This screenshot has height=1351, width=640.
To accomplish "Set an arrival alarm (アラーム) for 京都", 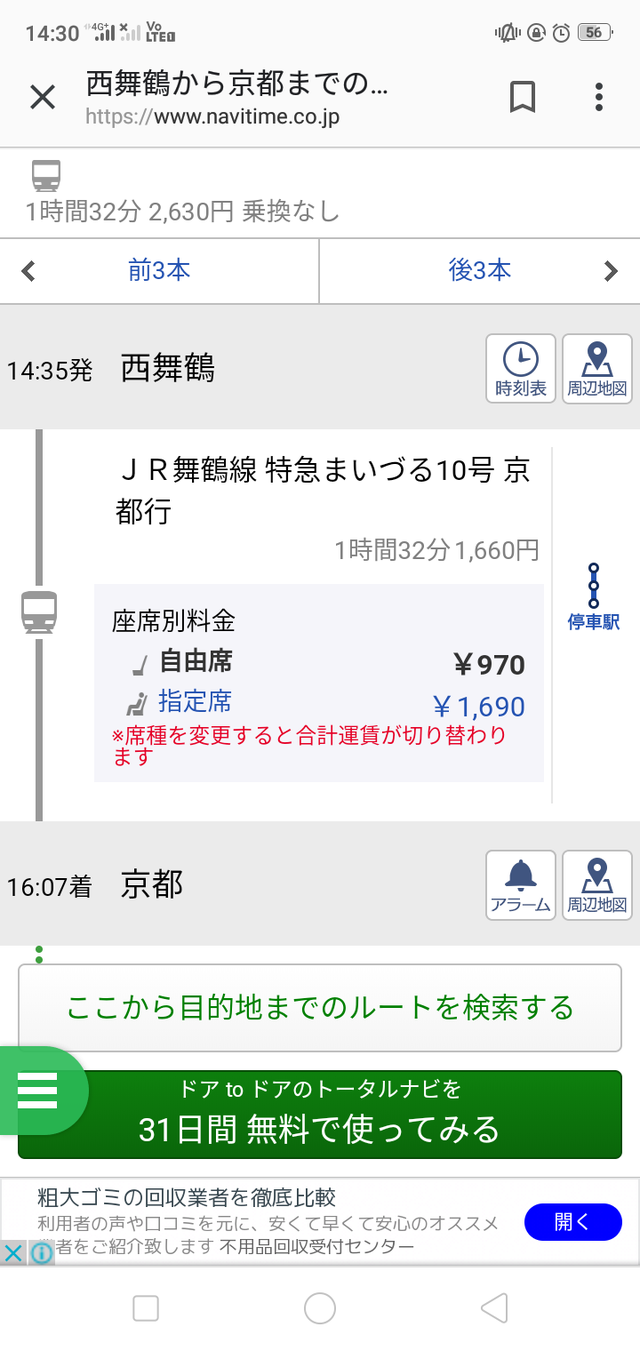I will point(521,884).
